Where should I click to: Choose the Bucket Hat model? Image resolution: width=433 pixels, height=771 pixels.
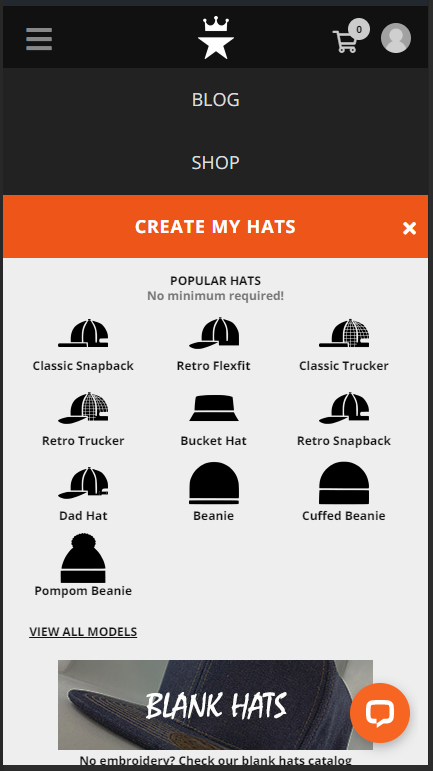pyautogui.click(x=214, y=421)
